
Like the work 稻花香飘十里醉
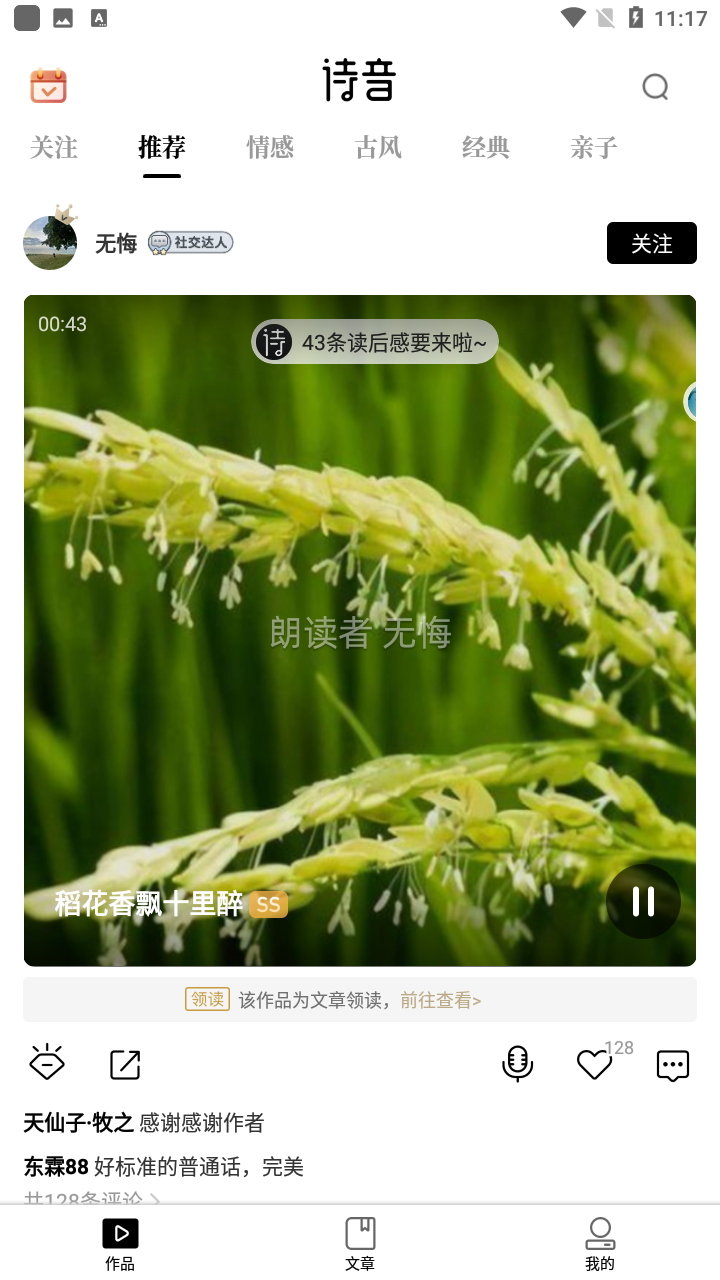[594, 1065]
